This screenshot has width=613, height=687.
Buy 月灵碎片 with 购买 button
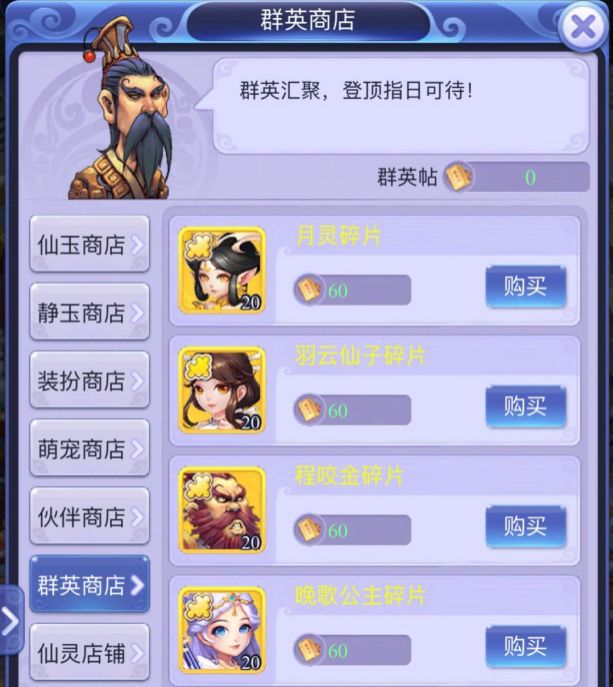tap(526, 288)
